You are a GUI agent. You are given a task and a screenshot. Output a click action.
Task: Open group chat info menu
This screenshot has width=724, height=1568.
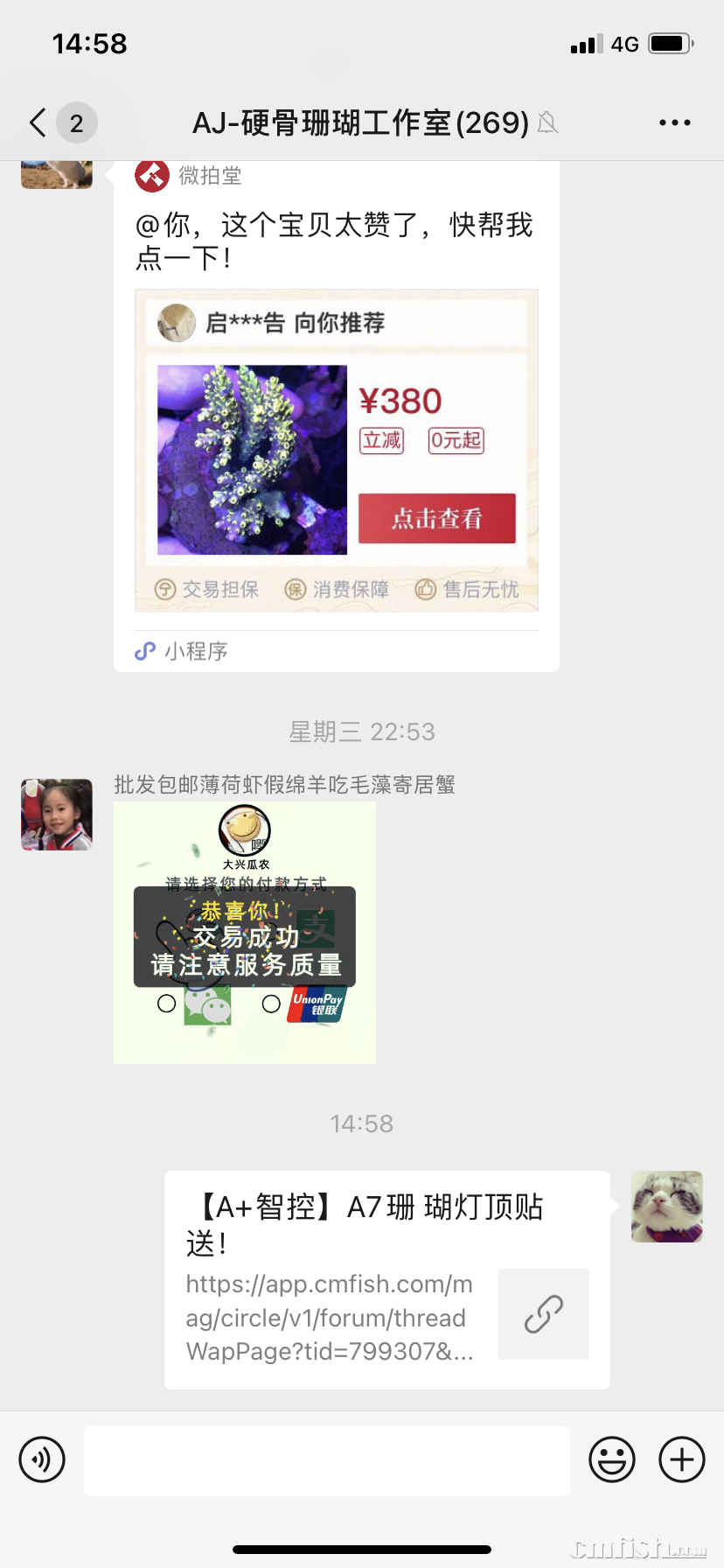[x=674, y=122]
